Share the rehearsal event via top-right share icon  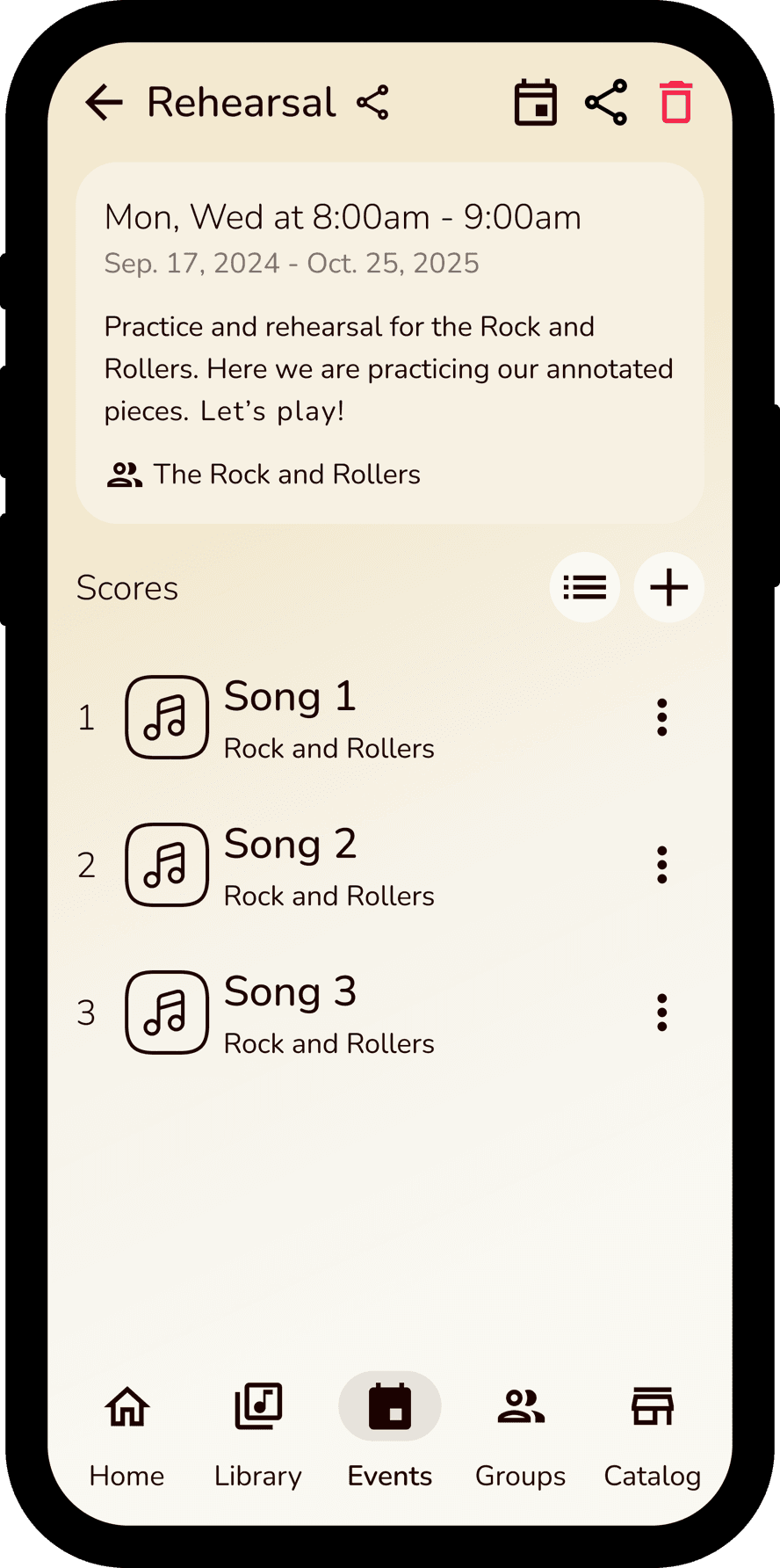tap(606, 103)
